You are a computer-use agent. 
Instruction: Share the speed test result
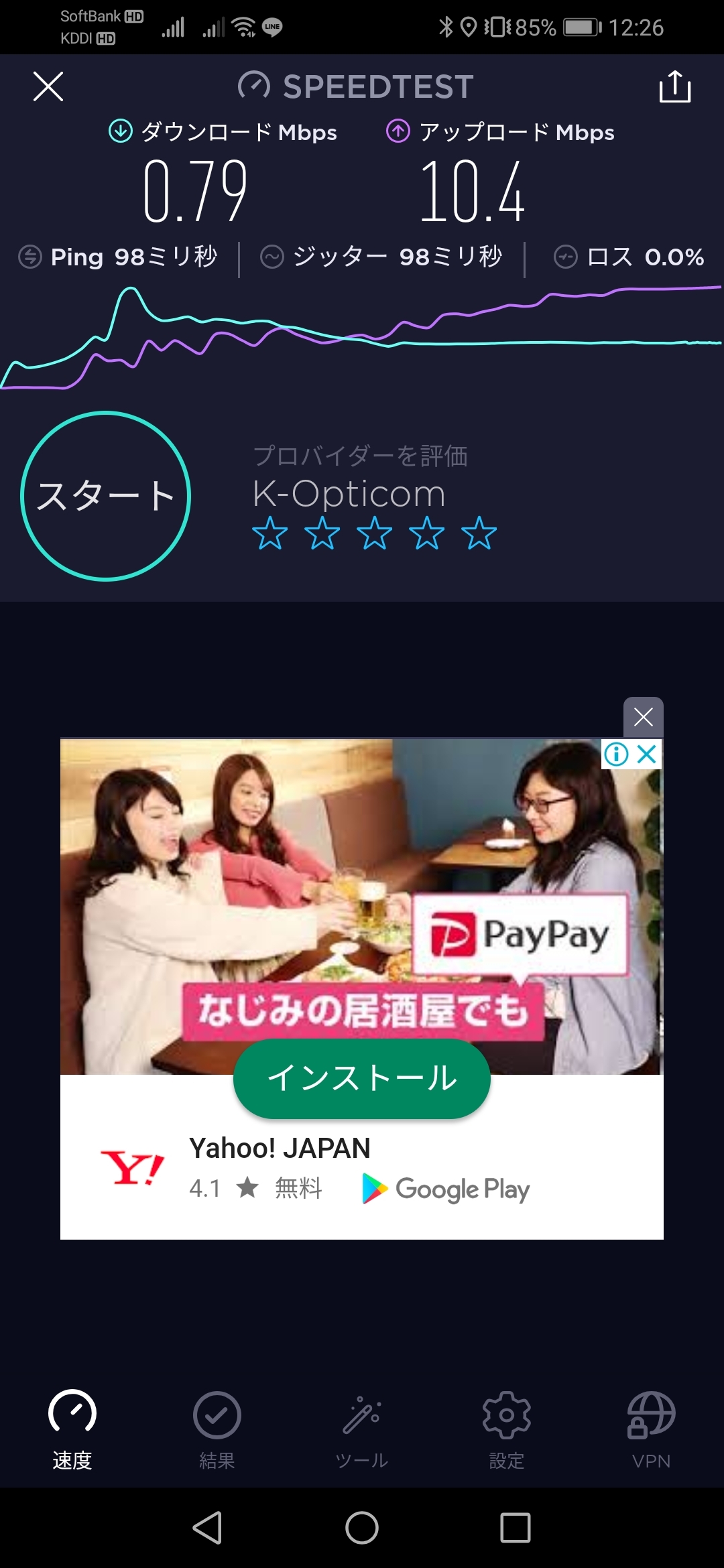pos(674,87)
